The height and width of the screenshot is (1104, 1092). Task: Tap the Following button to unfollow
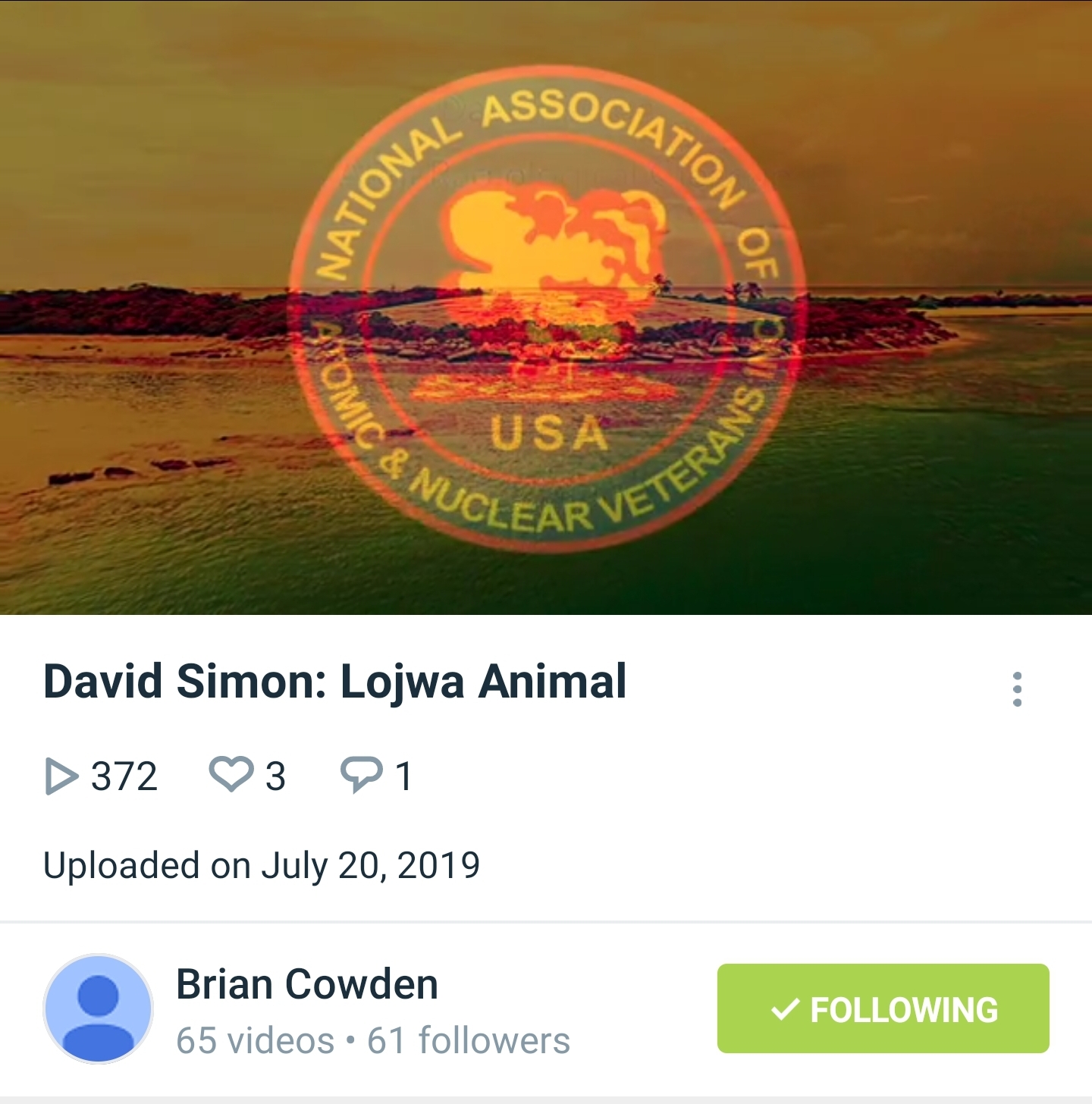point(883,1008)
